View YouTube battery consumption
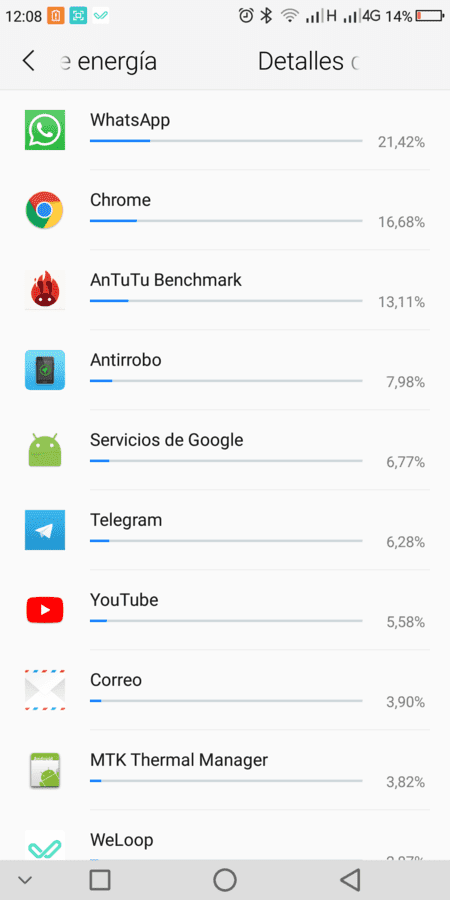450x900 pixels. (x=225, y=610)
